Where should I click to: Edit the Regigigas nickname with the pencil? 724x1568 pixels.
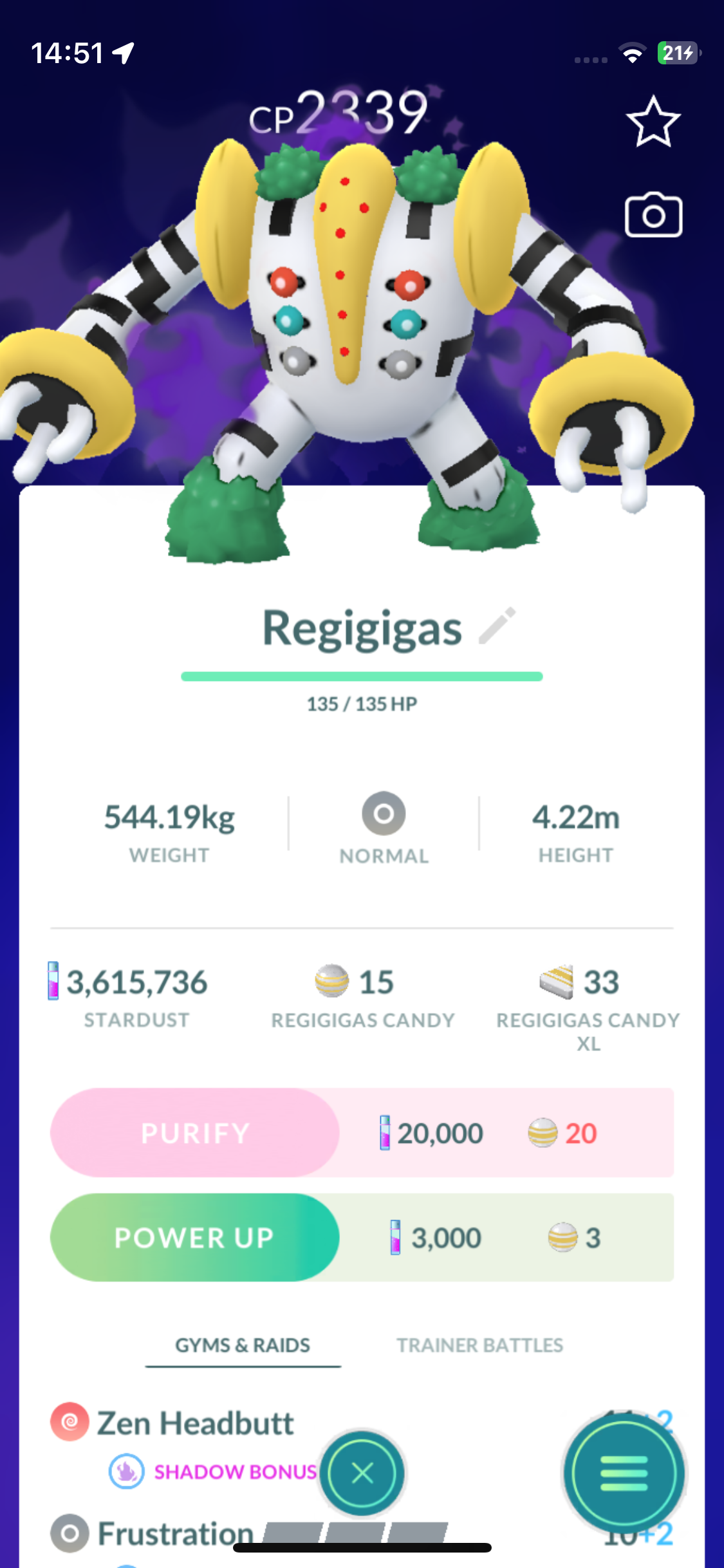497,626
